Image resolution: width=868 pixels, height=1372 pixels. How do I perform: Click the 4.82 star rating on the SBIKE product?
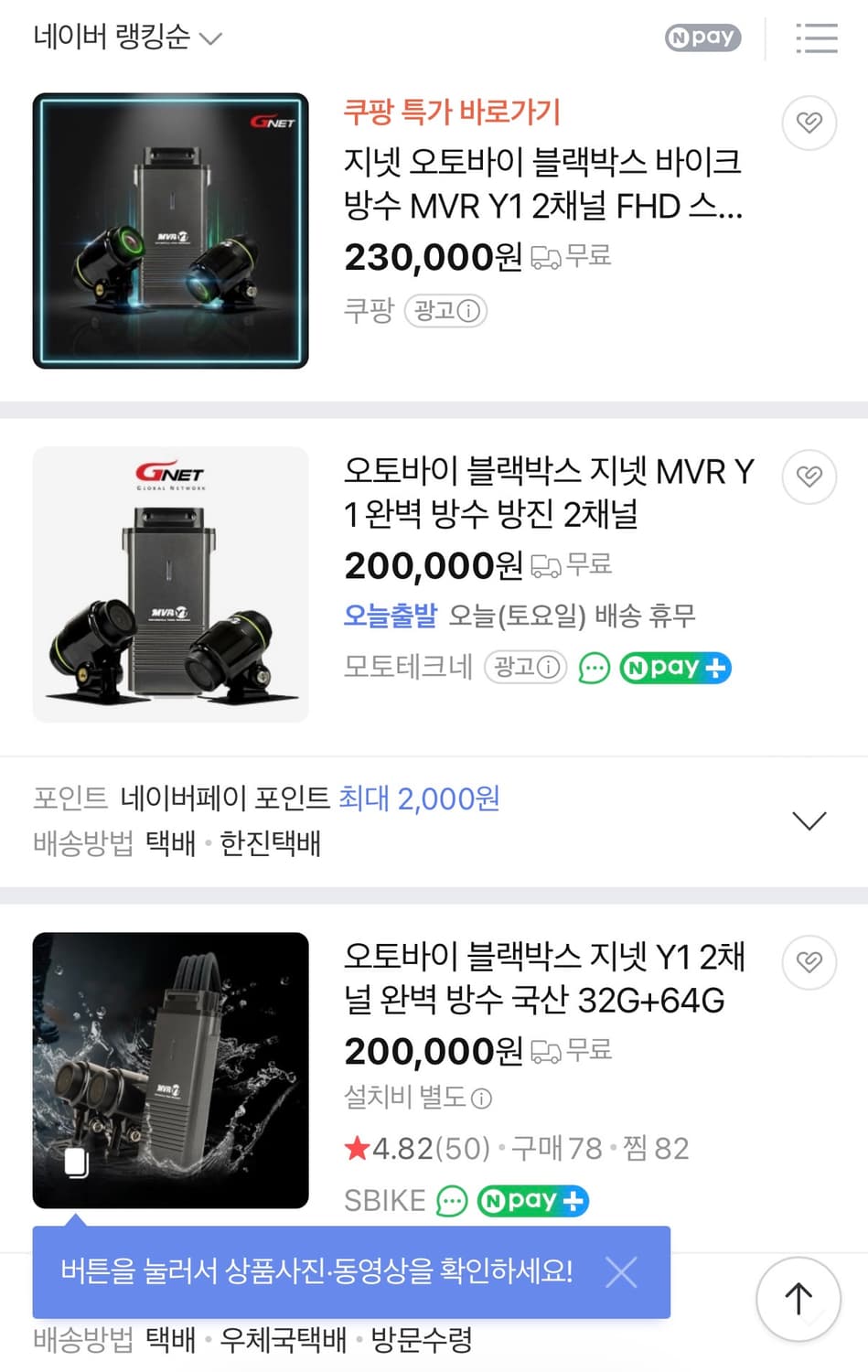(406, 1148)
